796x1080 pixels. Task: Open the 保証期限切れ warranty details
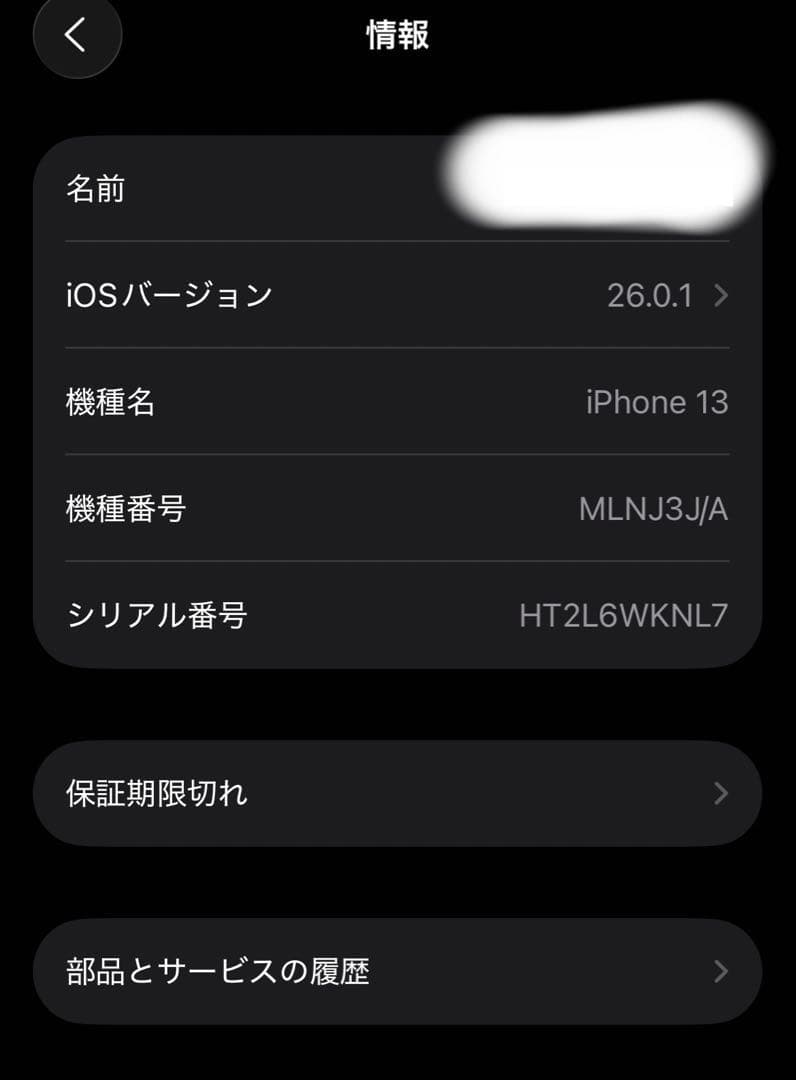tap(398, 793)
